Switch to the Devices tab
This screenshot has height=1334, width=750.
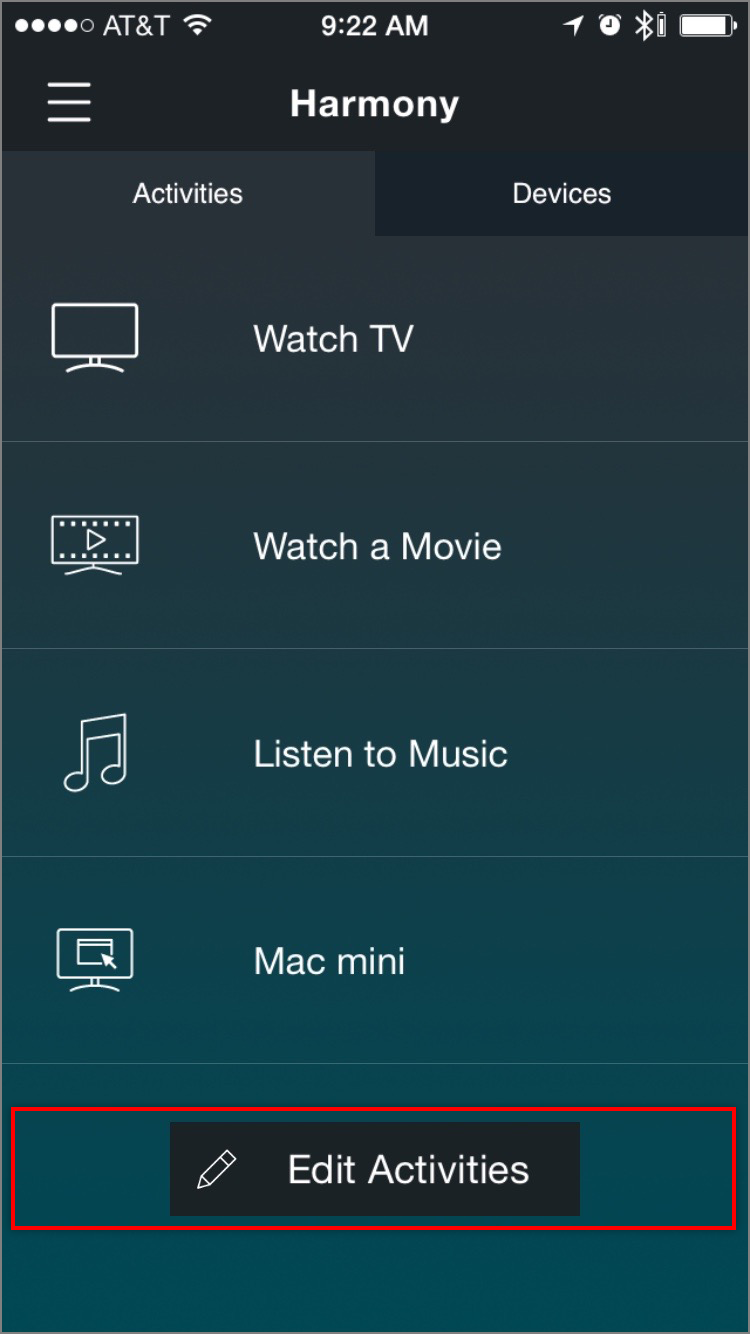562,194
